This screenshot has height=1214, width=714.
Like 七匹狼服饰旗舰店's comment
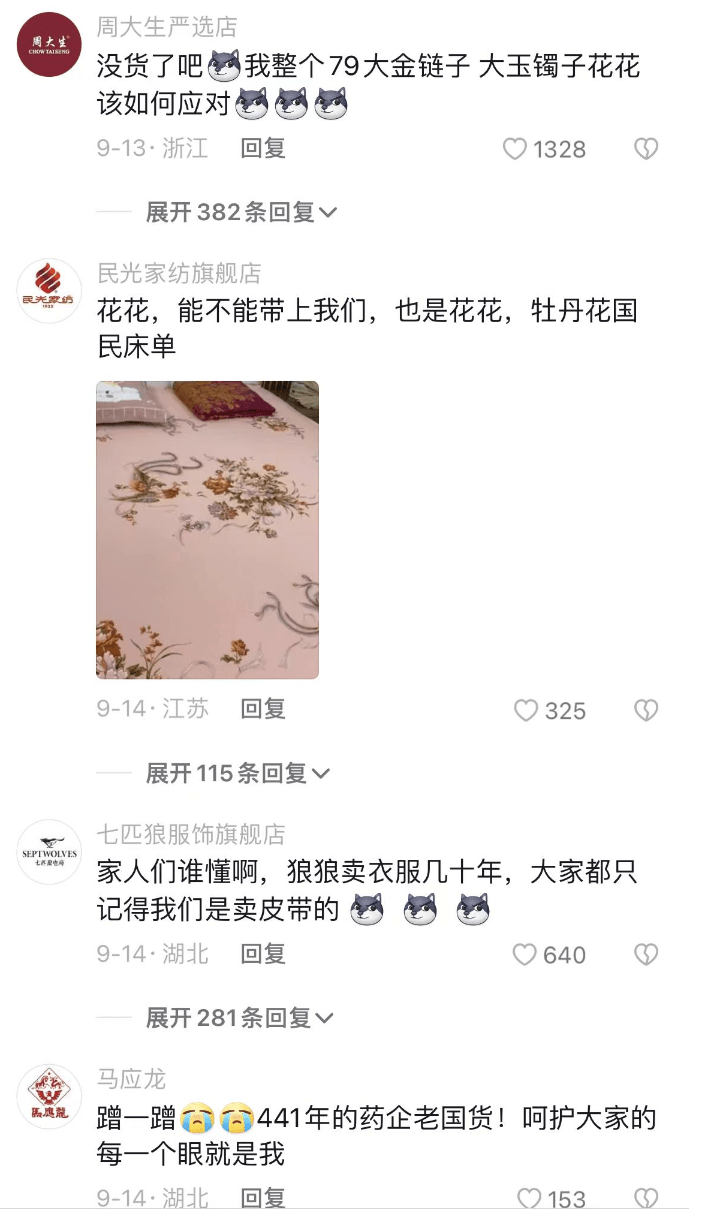[x=525, y=955]
